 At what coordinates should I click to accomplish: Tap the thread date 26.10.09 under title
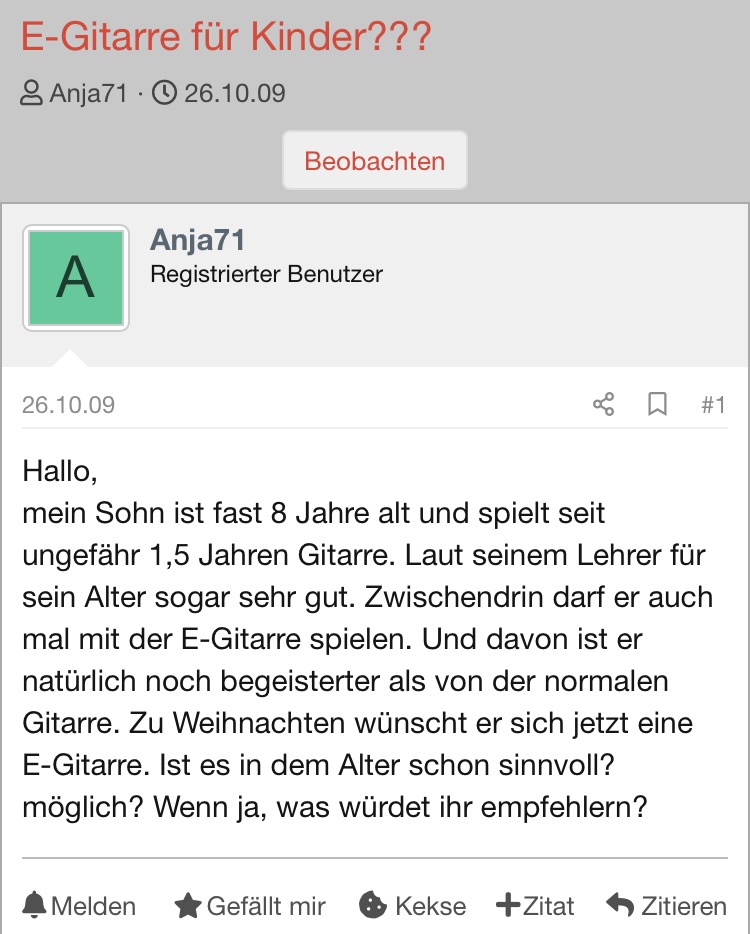tap(234, 94)
